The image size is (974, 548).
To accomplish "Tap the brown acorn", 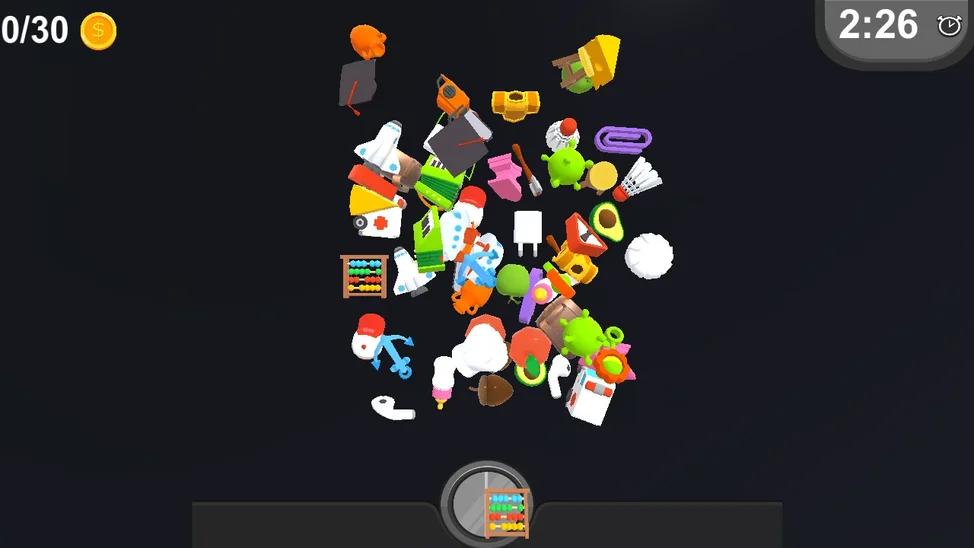I will 494,389.
